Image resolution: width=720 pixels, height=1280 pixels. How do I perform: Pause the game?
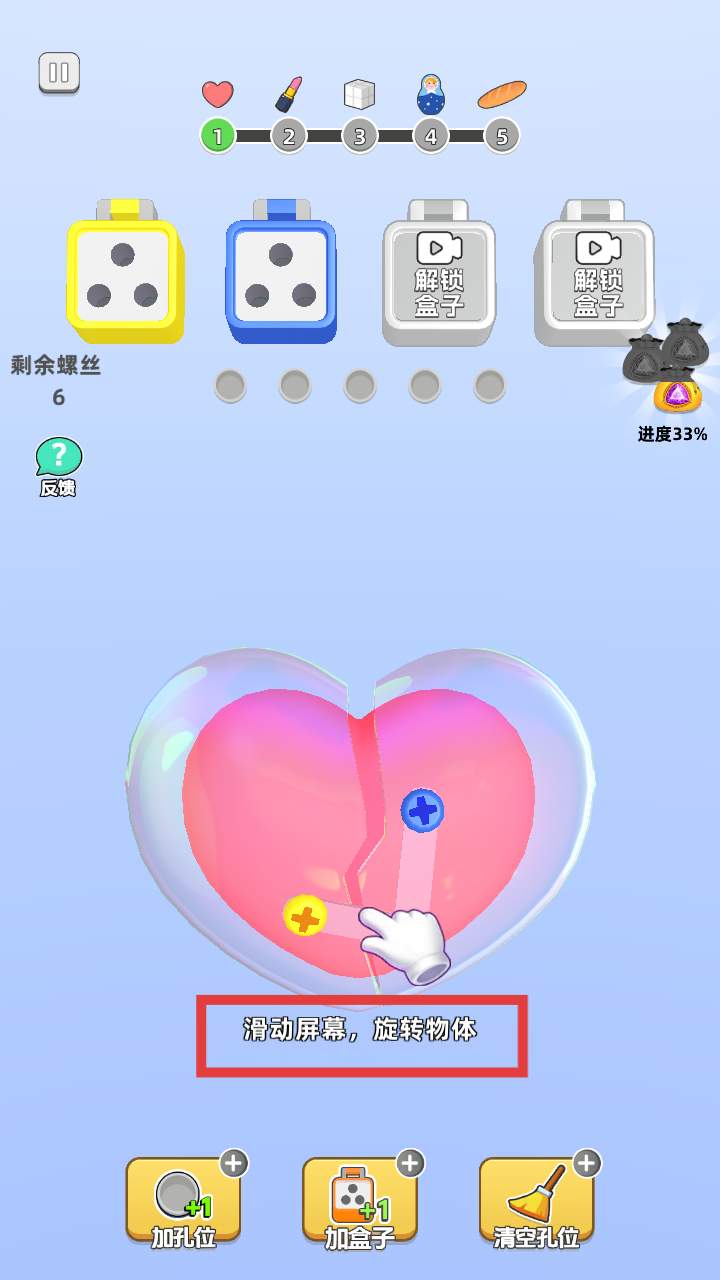(x=59, y=73)
